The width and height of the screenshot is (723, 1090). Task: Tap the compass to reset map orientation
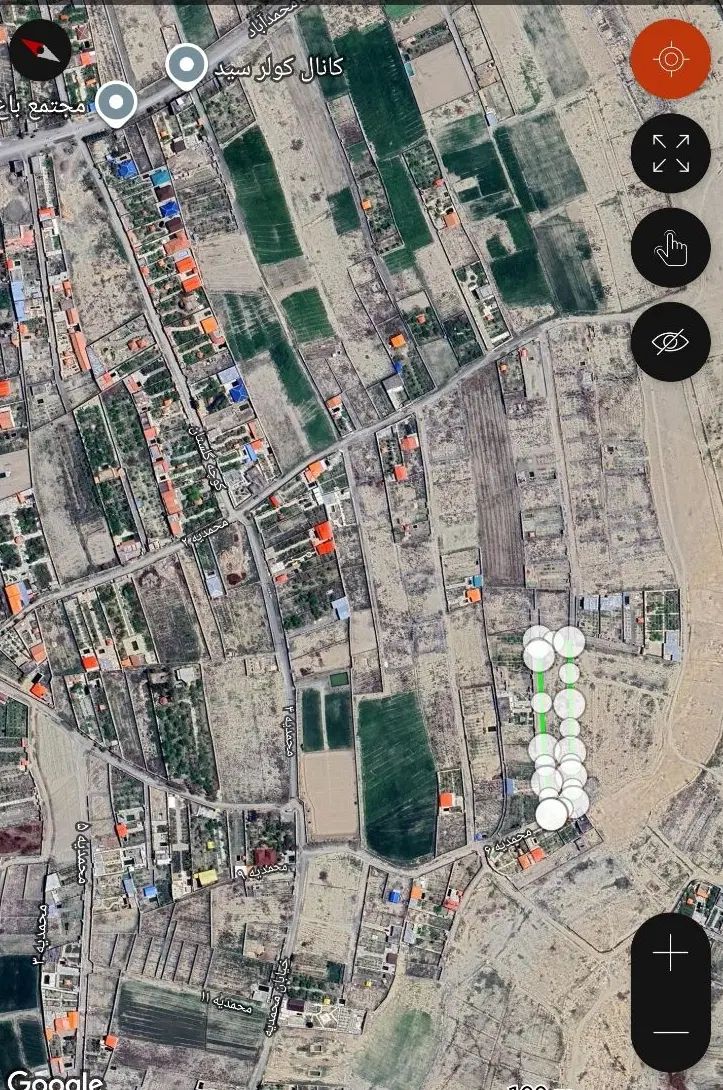tap(40, 49)
